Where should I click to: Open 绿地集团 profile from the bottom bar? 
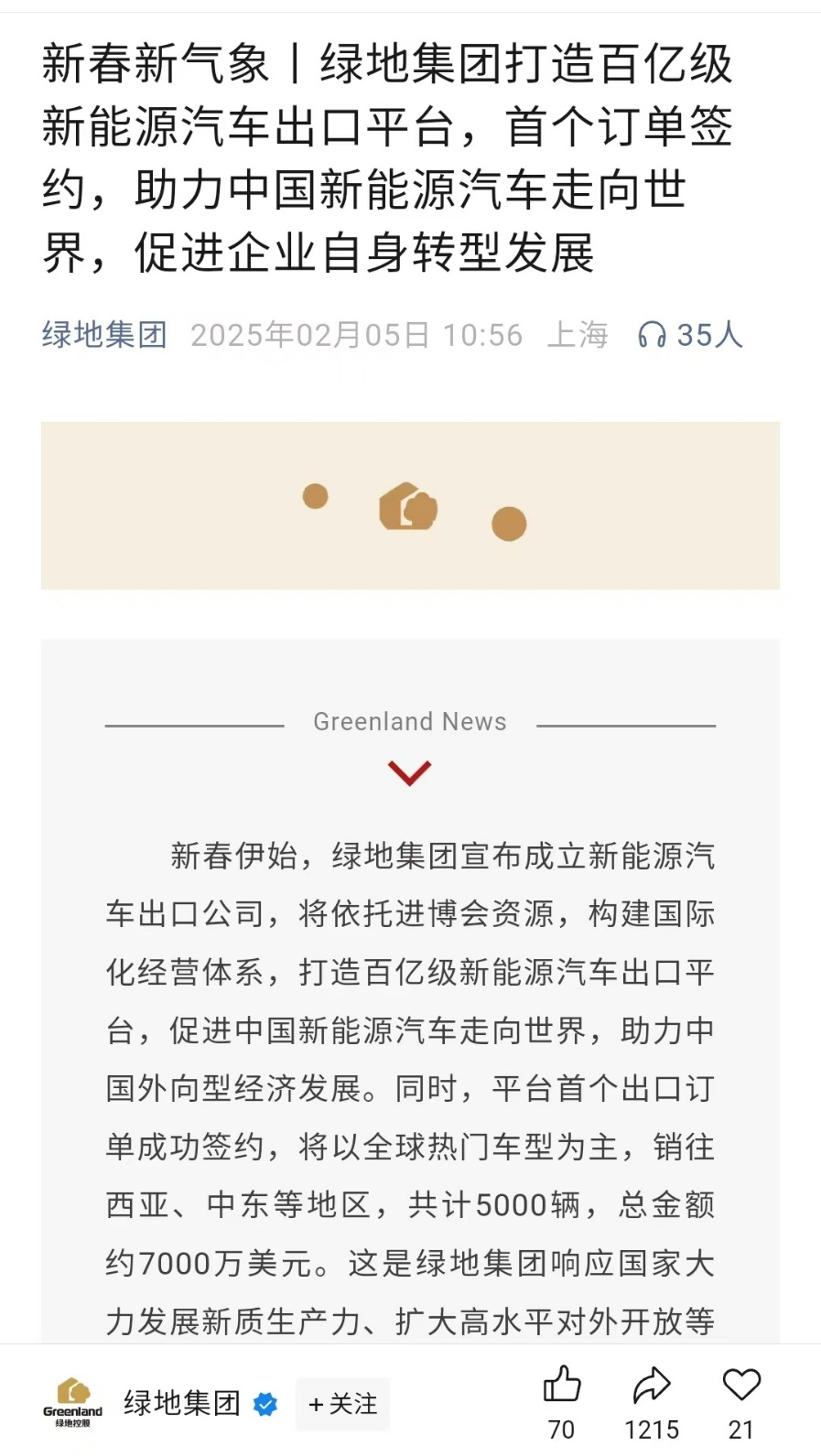(x=181, y=1403)
